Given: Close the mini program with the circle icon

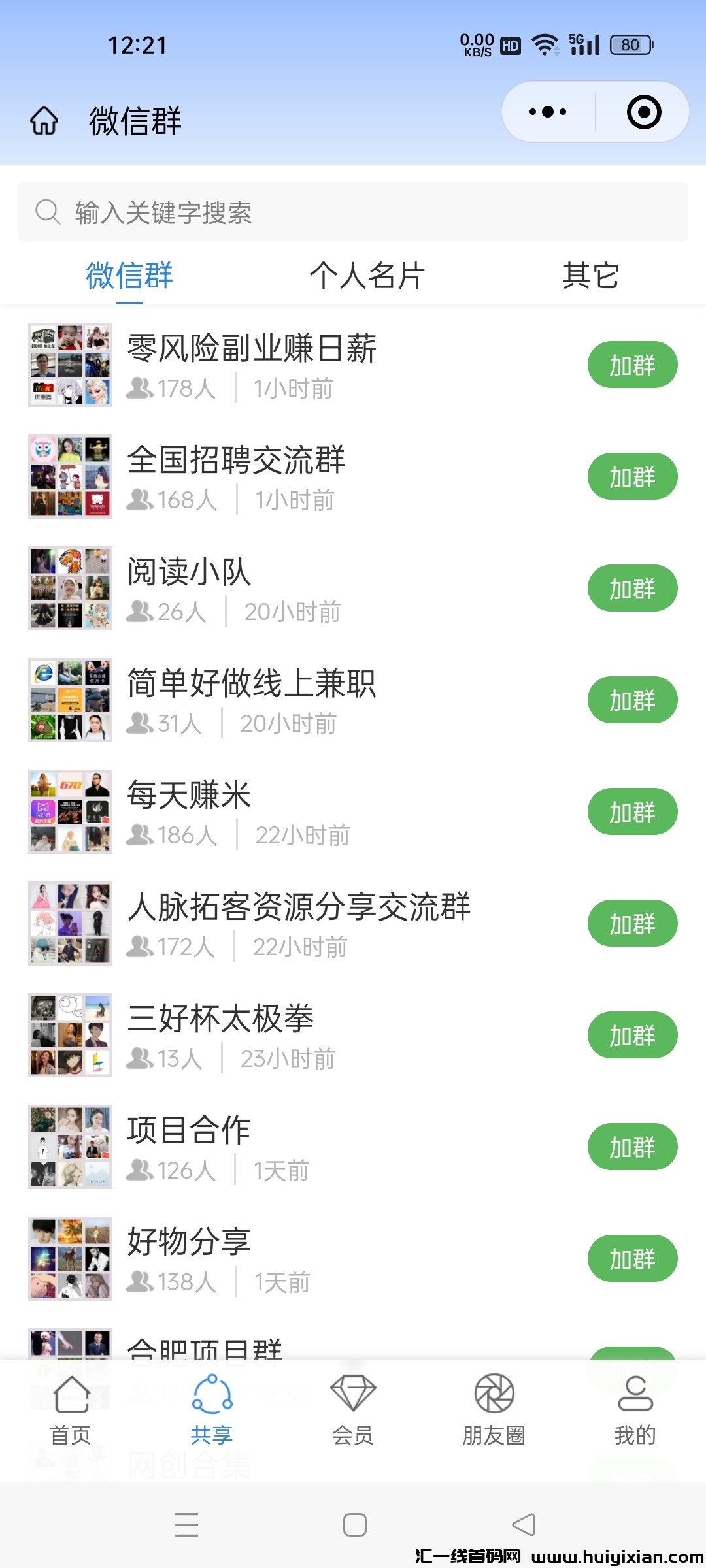Looking at the screenshot, I should 643,112.
